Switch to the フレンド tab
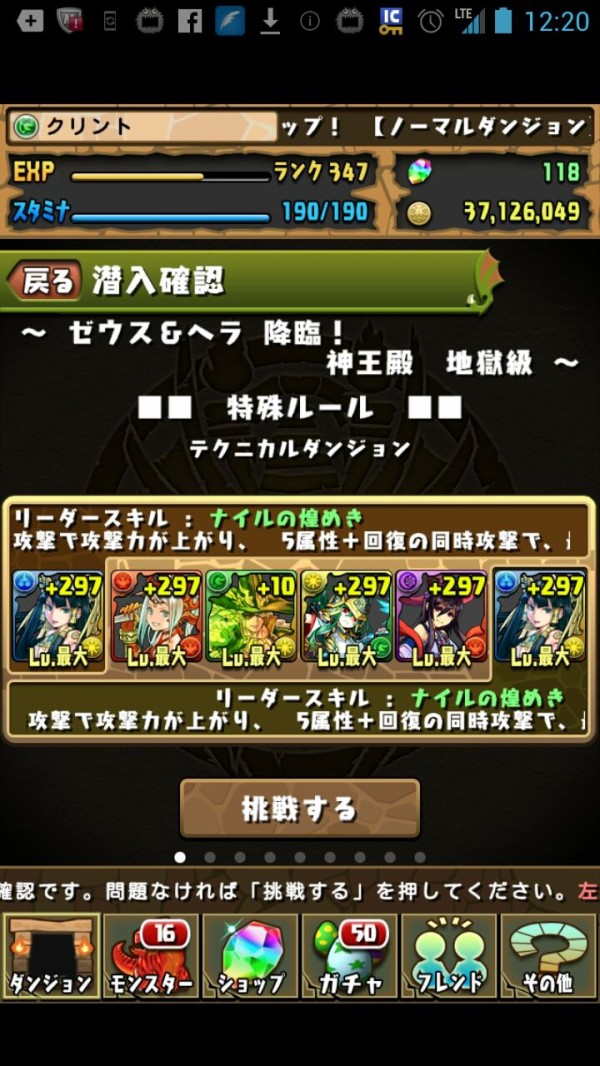Screen dimensions: 600x1066 pos(449,957)
